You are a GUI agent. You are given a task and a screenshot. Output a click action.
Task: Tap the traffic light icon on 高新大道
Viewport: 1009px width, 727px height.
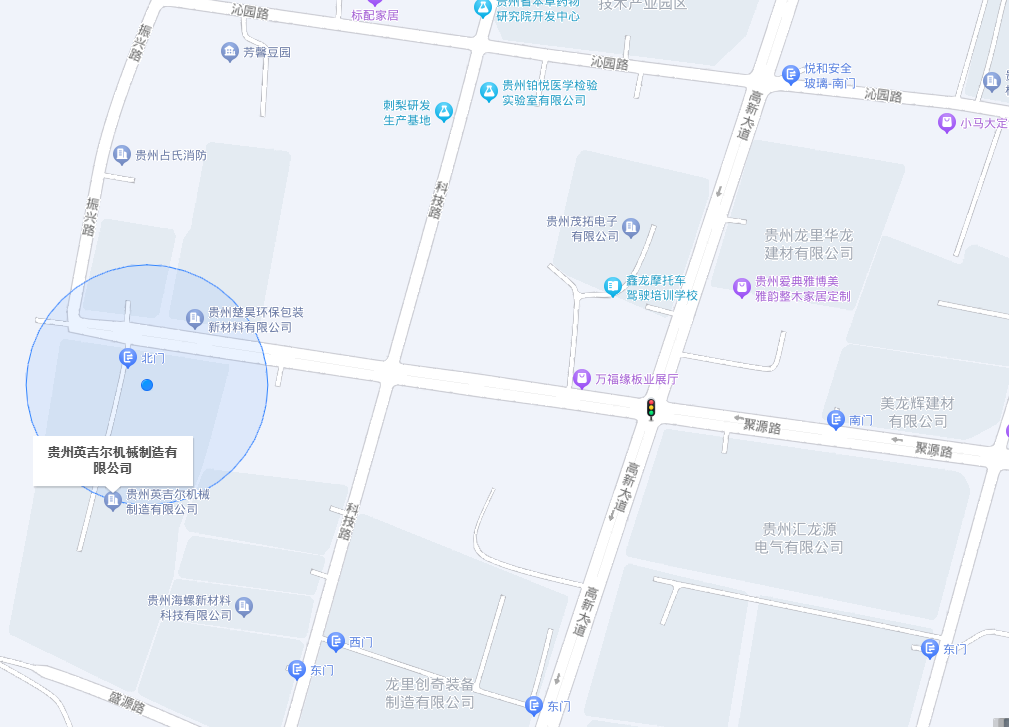(651, 408)
